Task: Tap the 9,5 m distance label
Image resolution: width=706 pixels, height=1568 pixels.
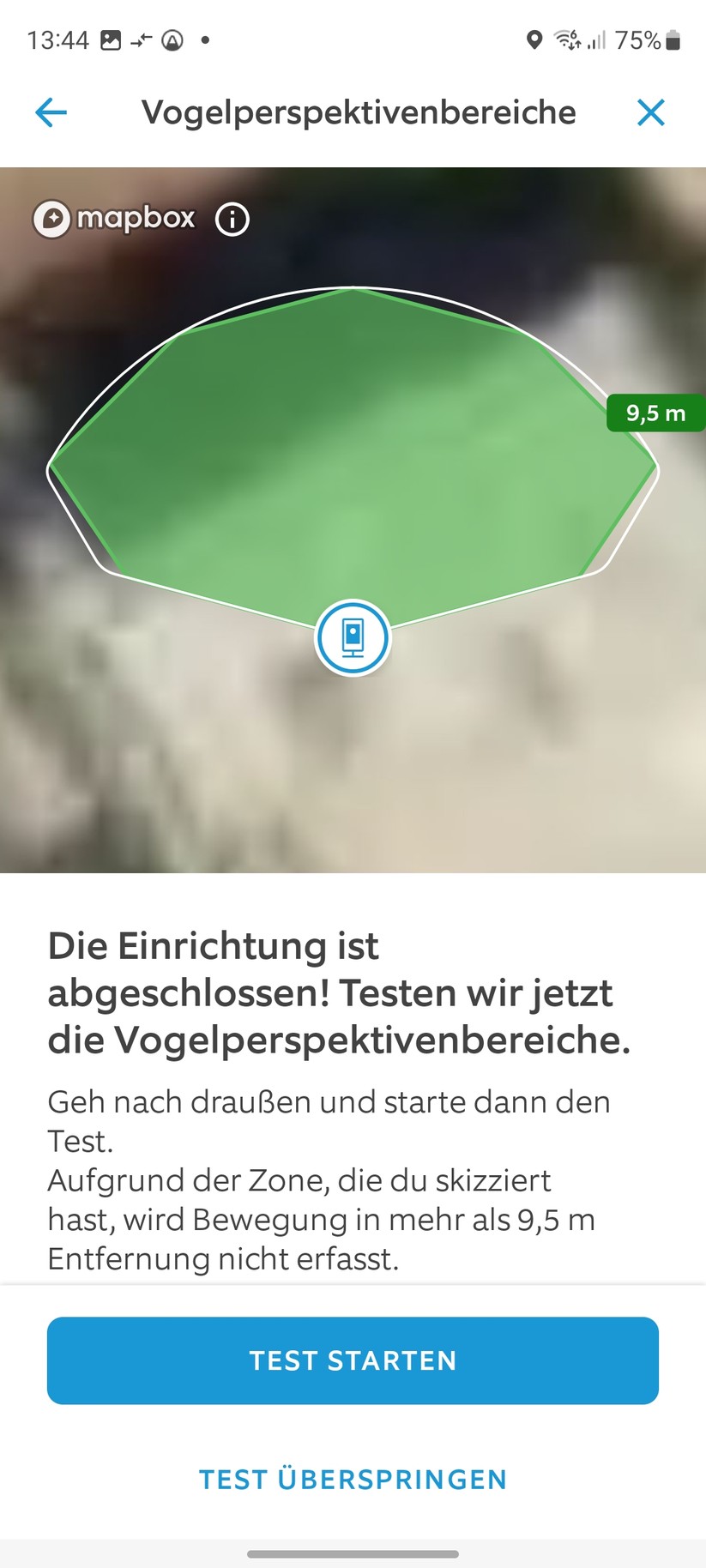Action: (656, 413)
